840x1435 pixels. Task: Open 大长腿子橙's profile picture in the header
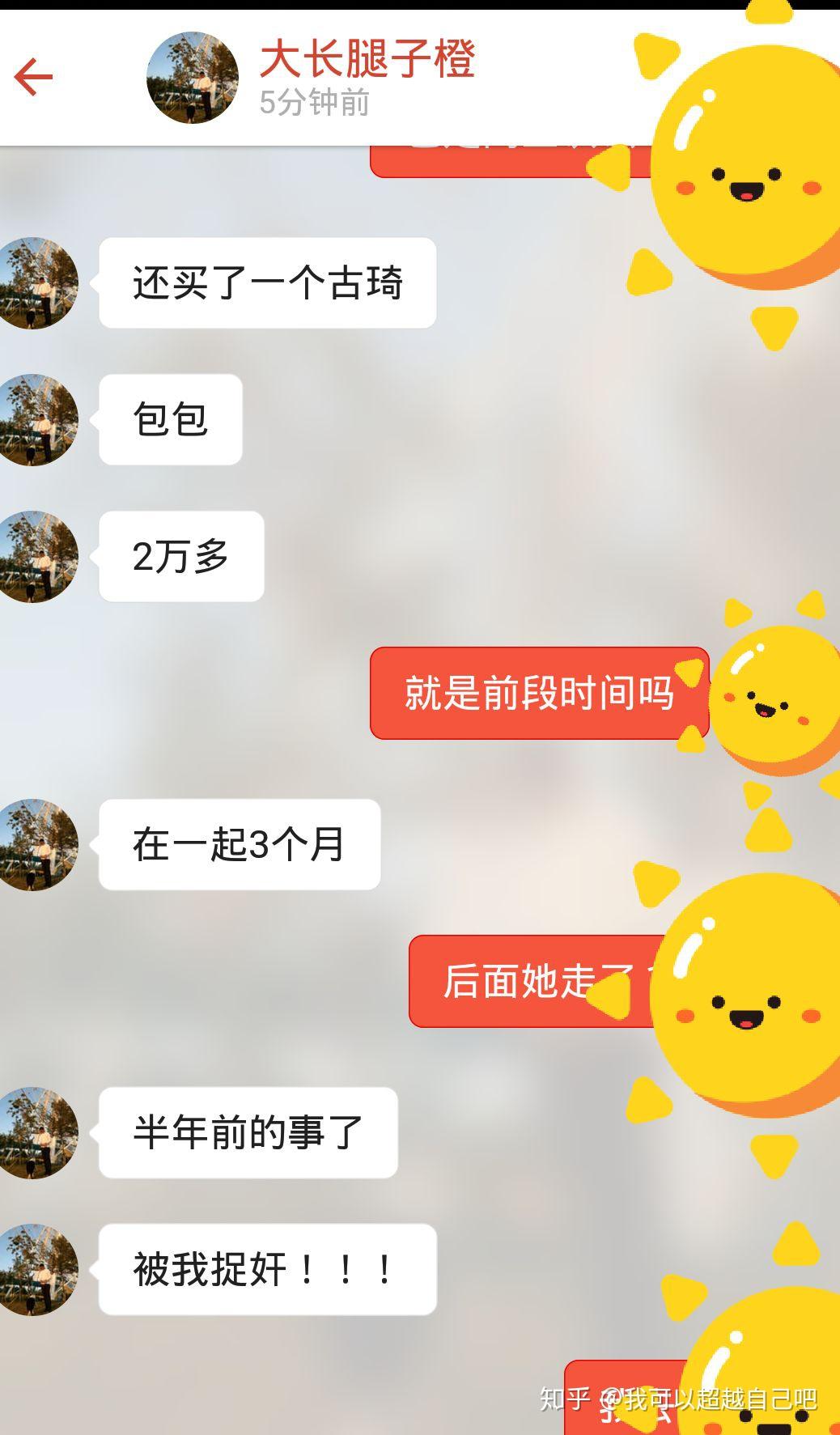pyautogui.click(x=193, y=78)
